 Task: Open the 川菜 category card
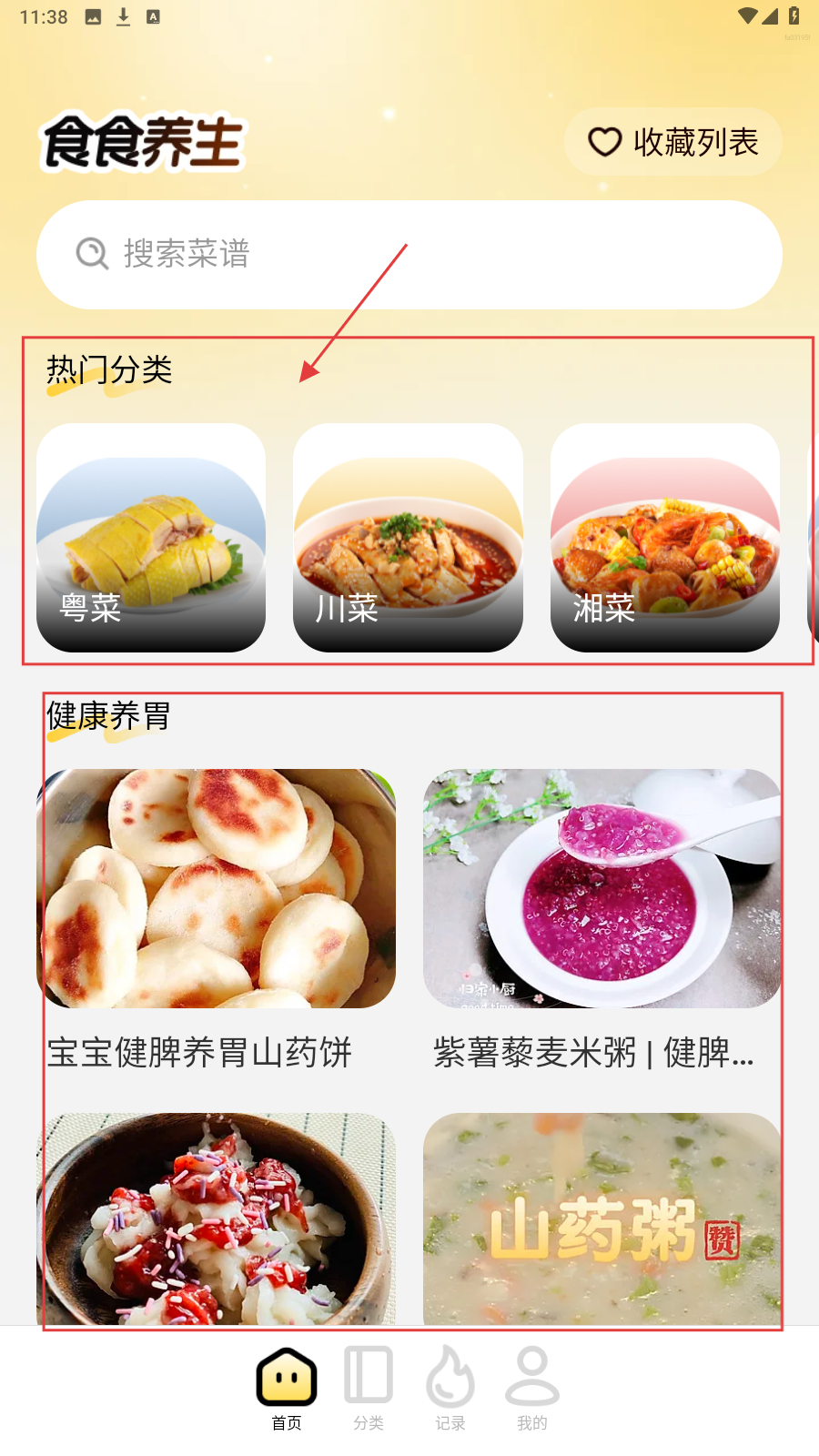pos(408,538)
